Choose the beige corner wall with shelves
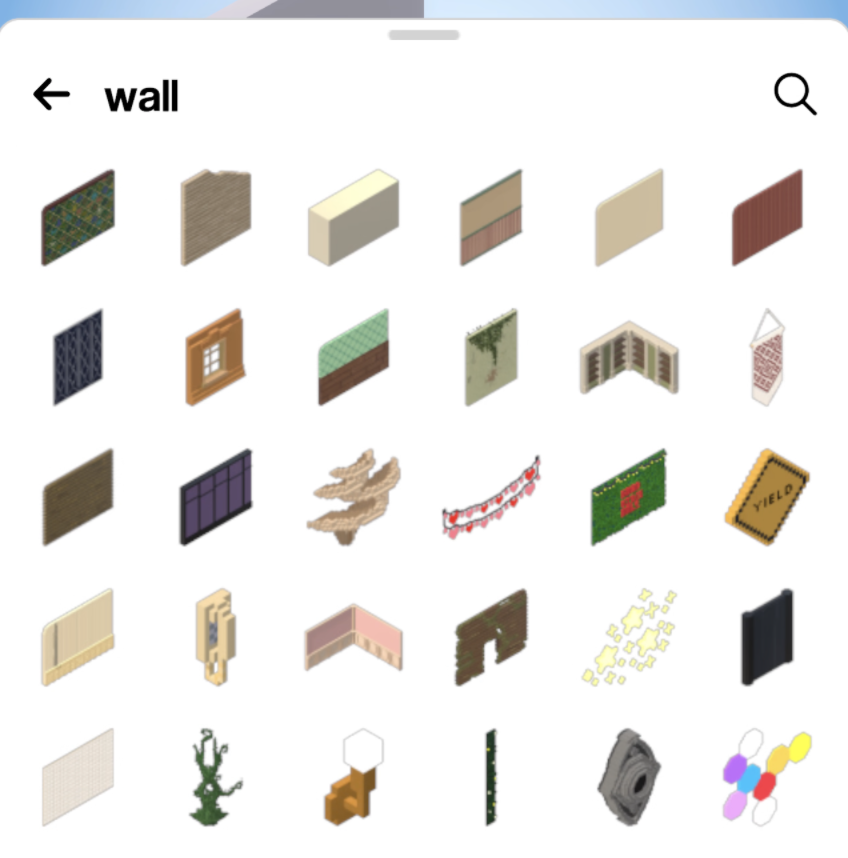The image size is (848, 858). click(629, 359)
